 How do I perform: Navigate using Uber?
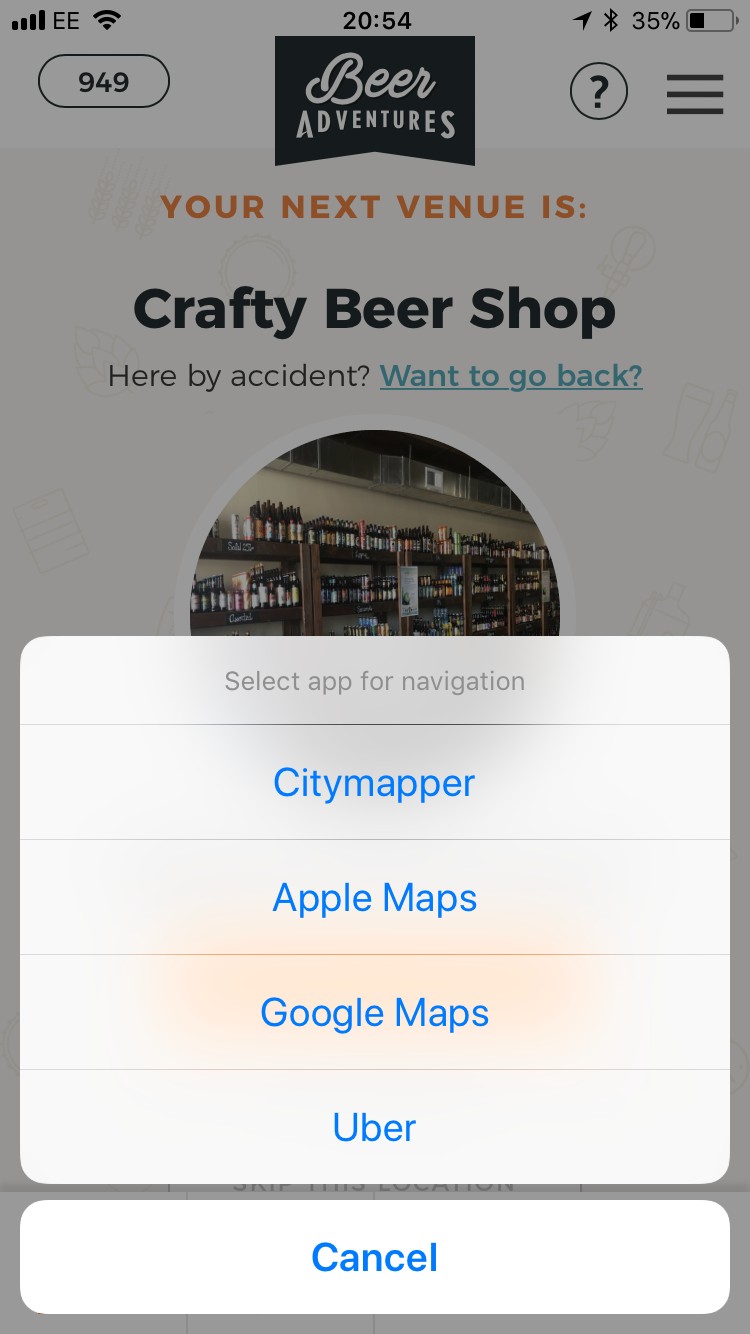coord(374,1127)
